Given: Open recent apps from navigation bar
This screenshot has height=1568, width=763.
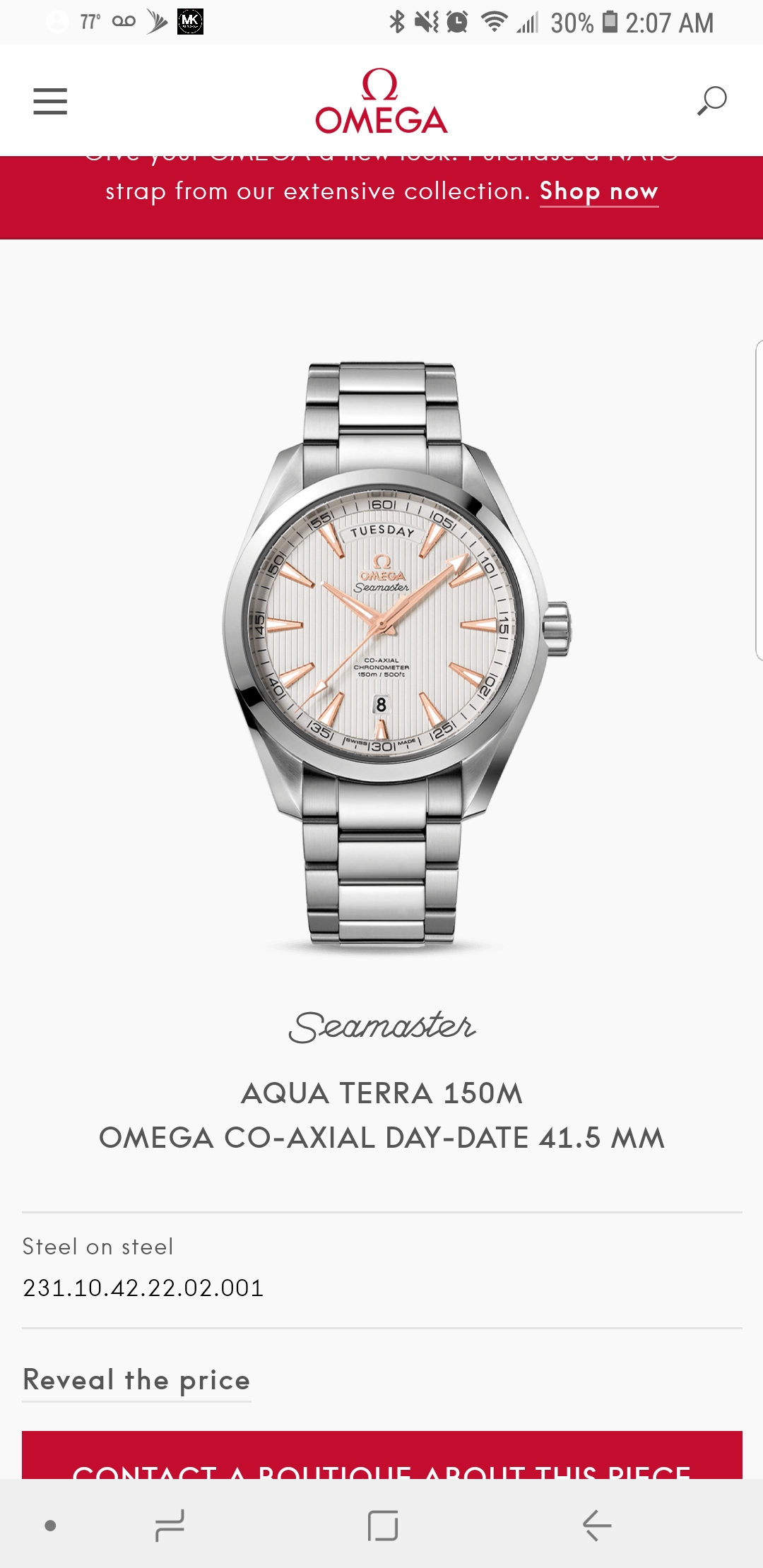Looking at the screenshot, I should tap(170, 1526).
